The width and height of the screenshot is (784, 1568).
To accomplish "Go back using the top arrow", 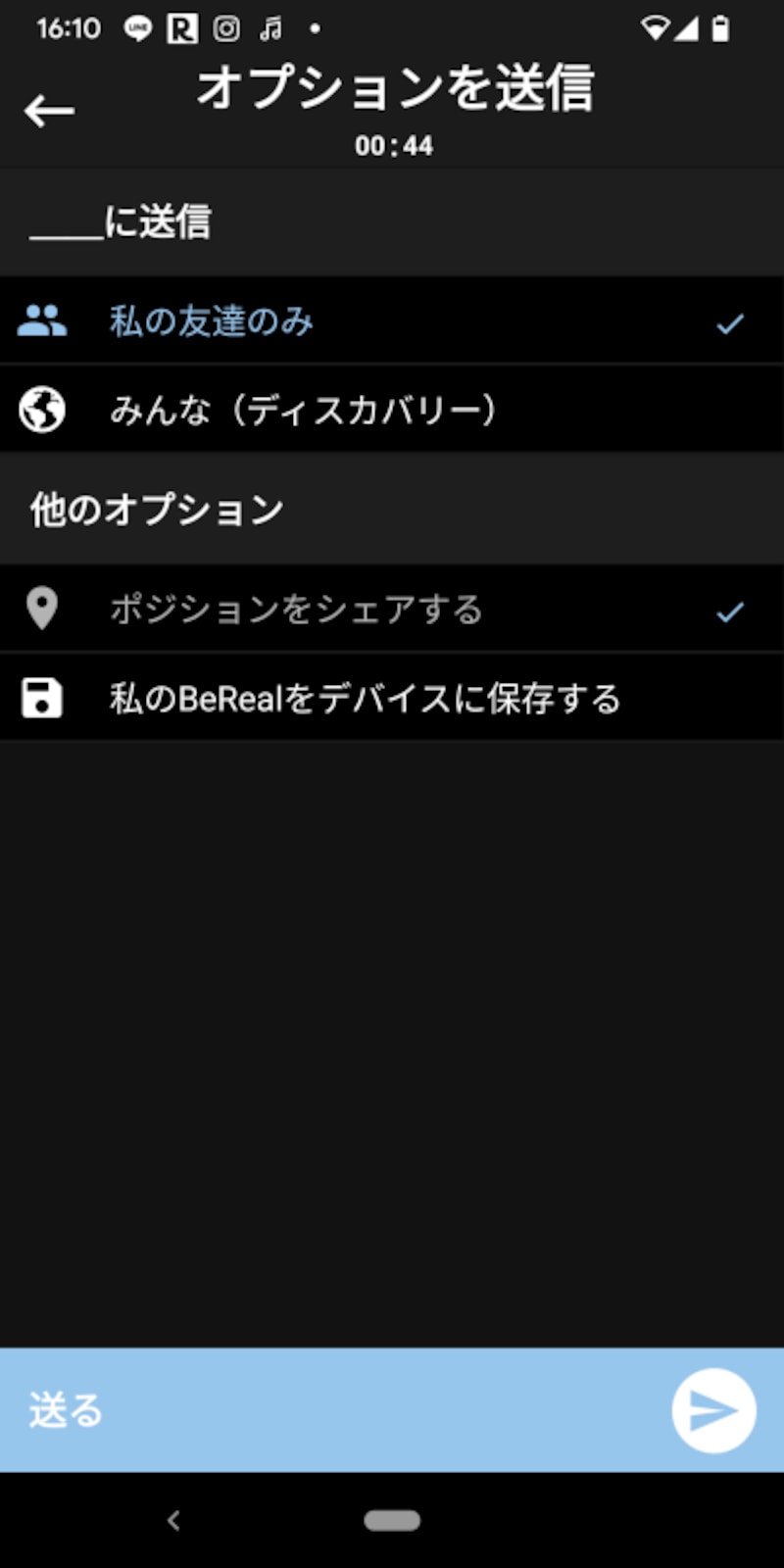I will 49,111.
